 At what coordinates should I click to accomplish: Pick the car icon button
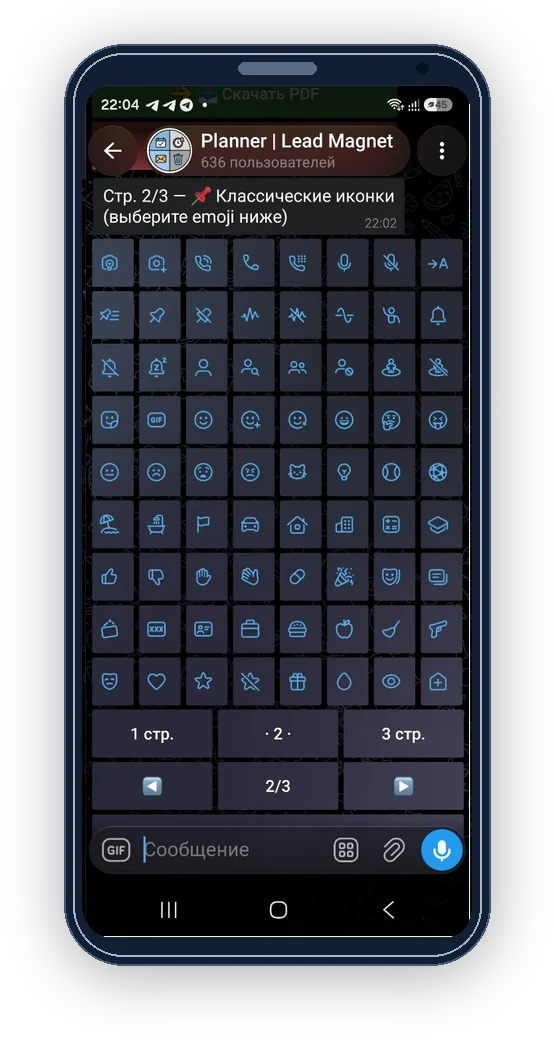[x=250, y=524]
